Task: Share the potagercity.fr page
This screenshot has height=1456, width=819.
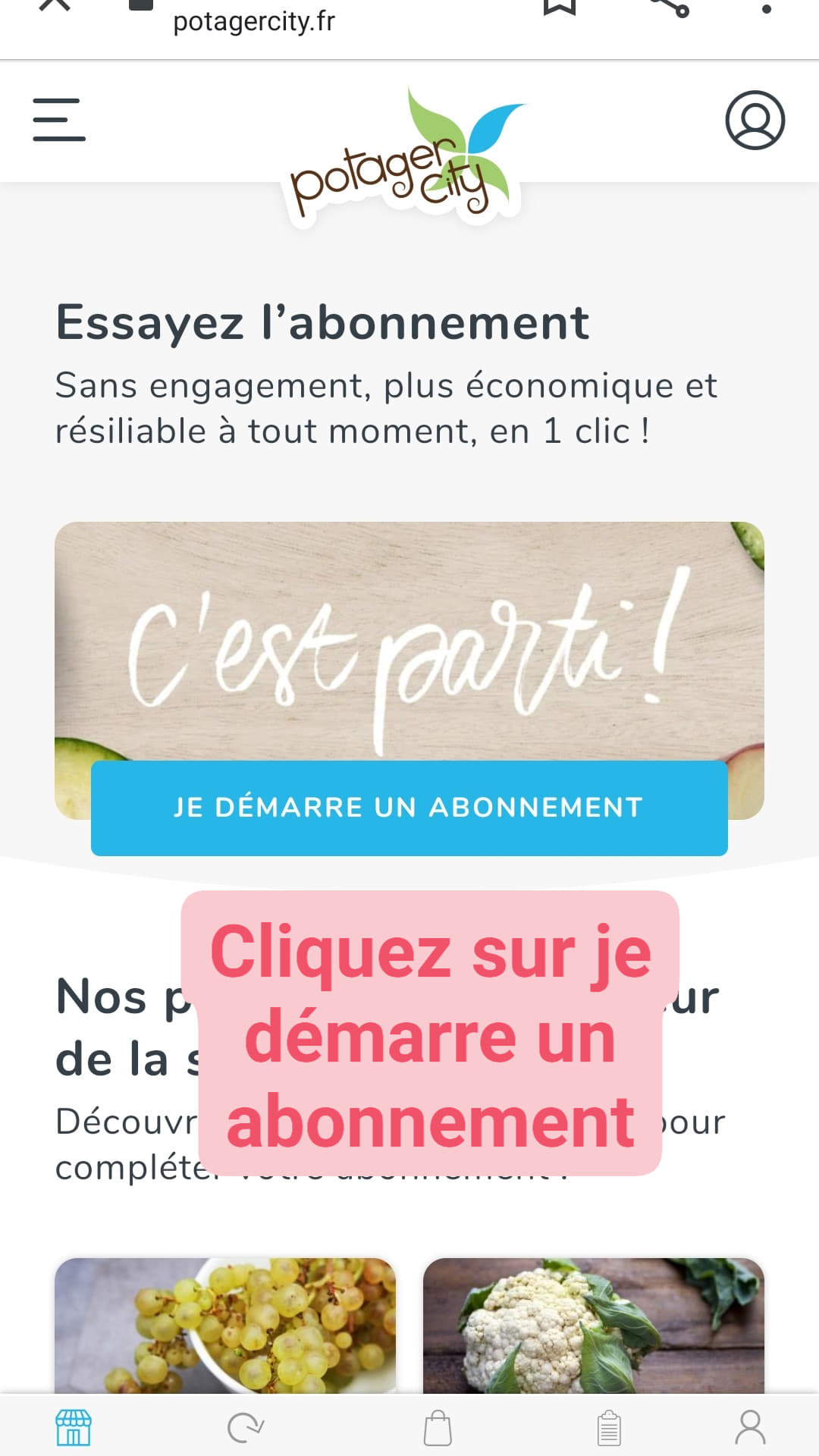Action: 670,6
